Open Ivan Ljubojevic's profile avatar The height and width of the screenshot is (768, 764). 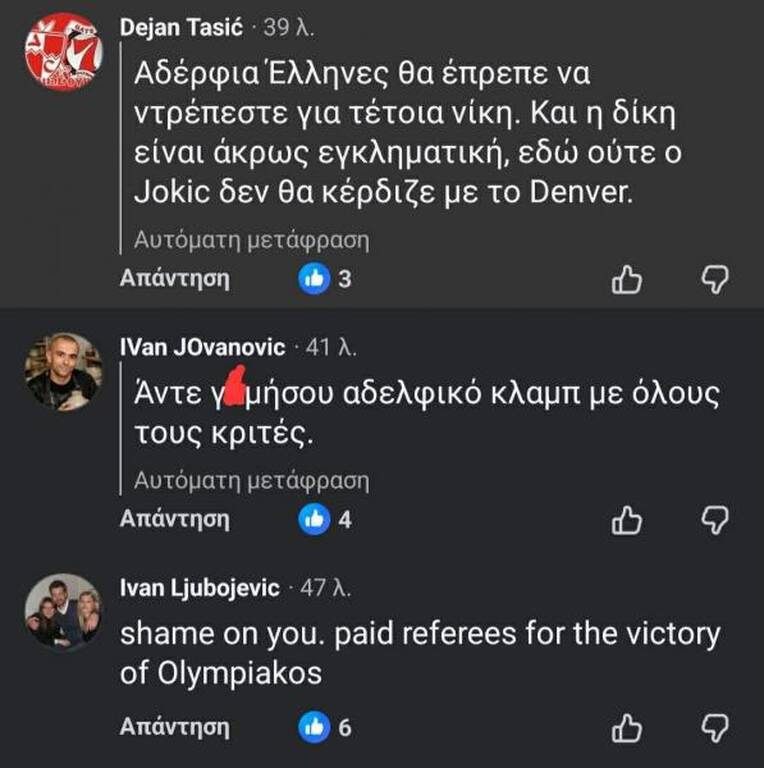pyautogui.click(x=64, y=611)
